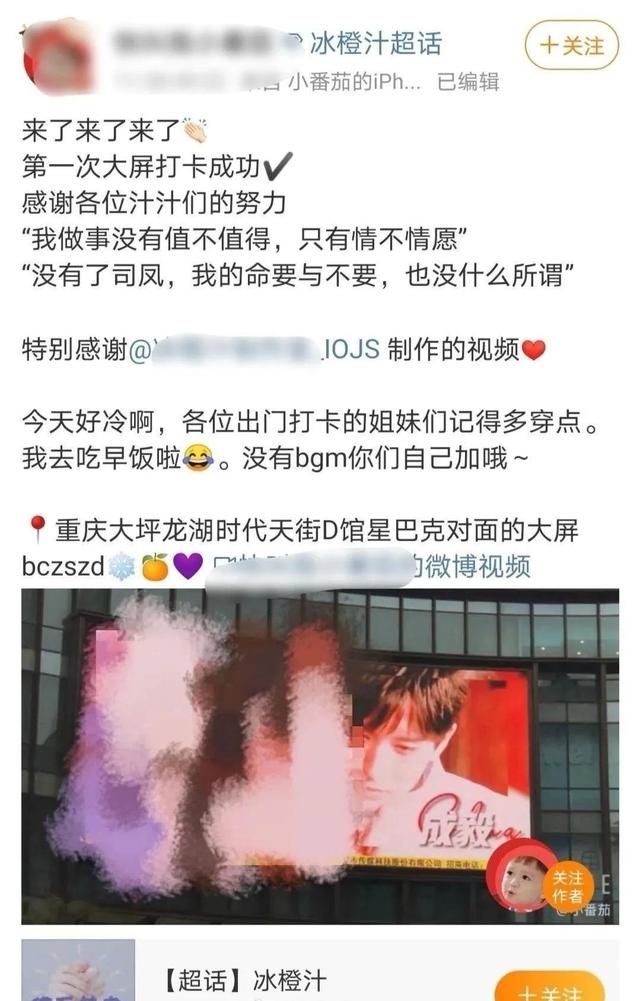The width and height of the screenshot is (640, 1001).
Task: Follow the poster with the top 关注 button
Action: (571, 45)
